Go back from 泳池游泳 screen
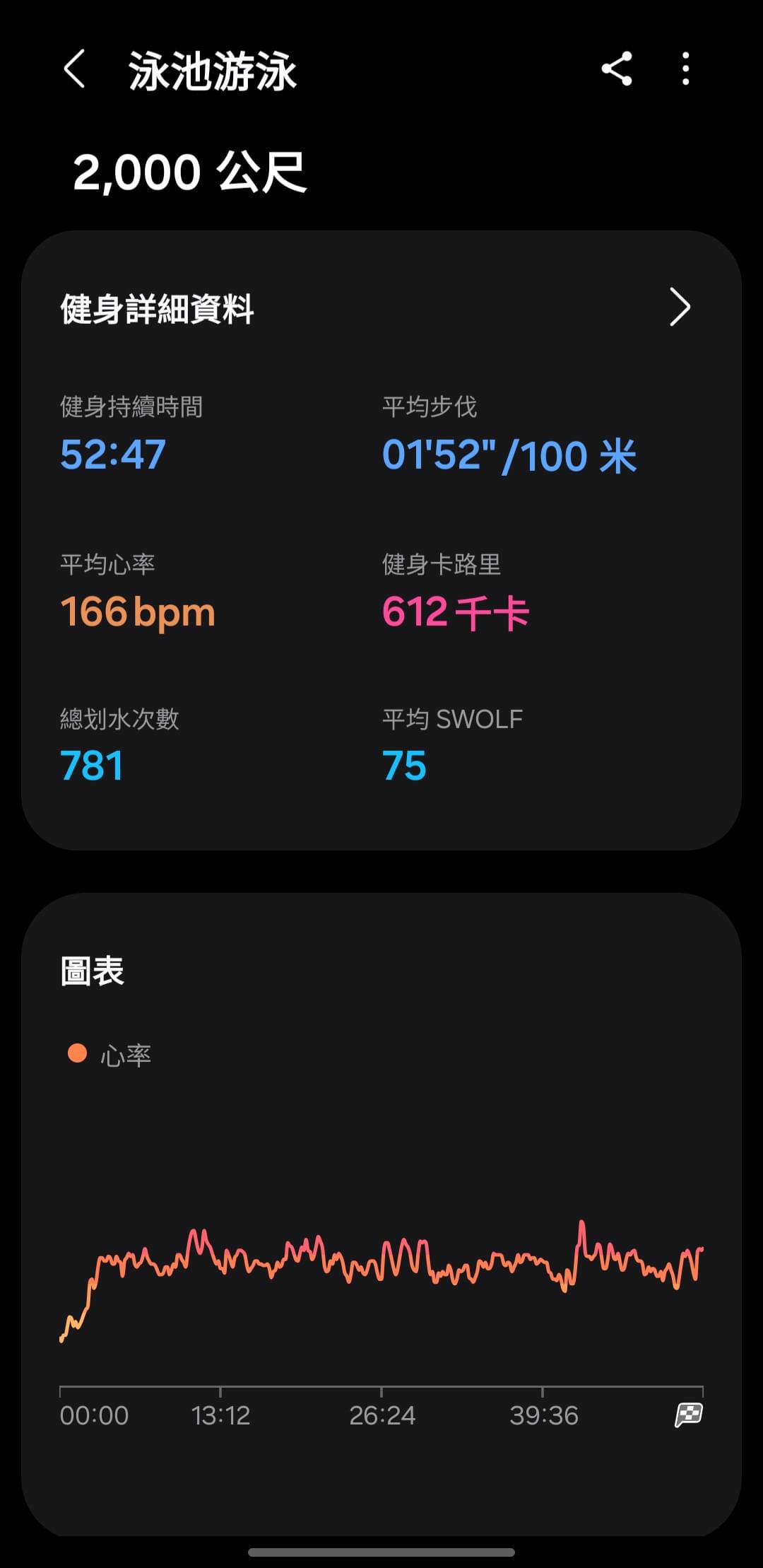This screenshot has width=763, height=1568. tap(74, 69)
